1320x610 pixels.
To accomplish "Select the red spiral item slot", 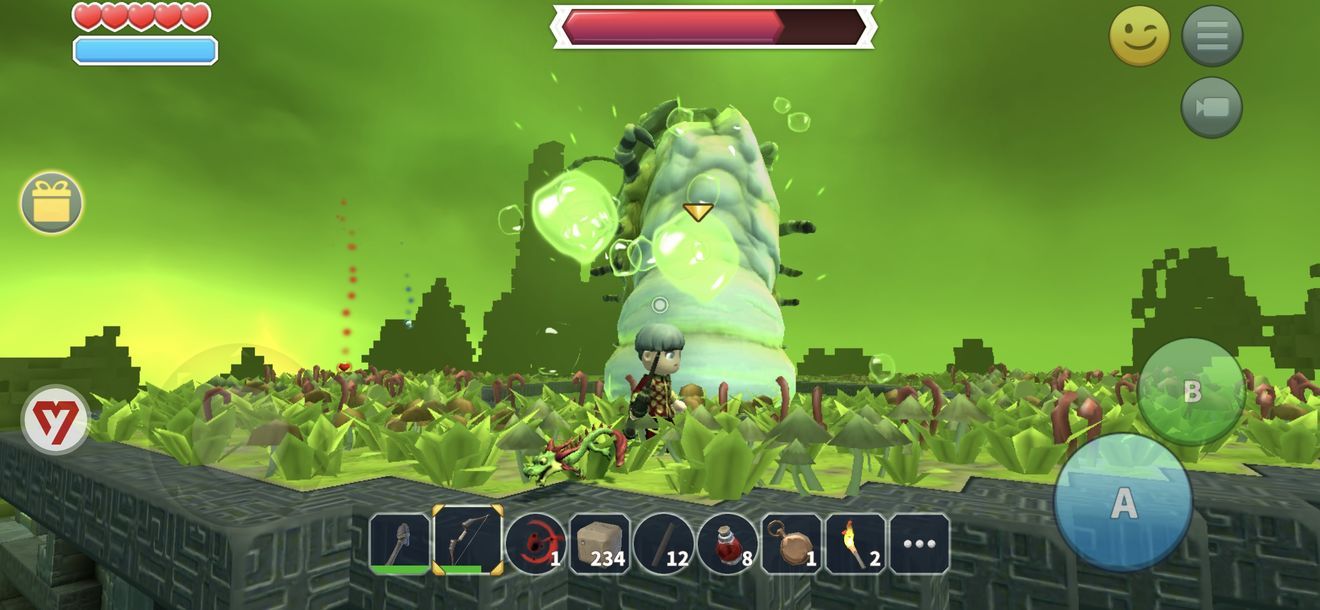I will coord(535,543).
